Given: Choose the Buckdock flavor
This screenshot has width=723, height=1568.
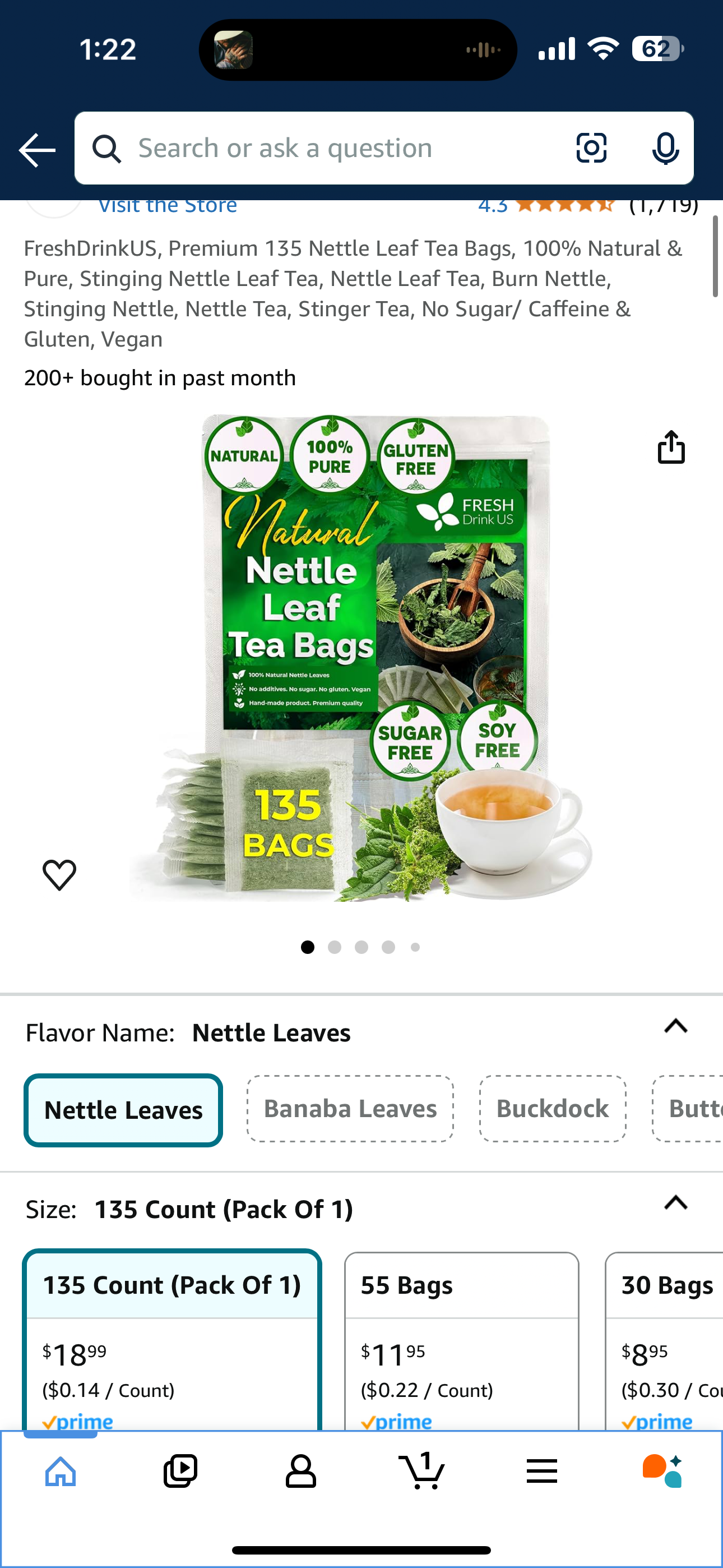Looking at the screenshot, I should (552, 1109).
